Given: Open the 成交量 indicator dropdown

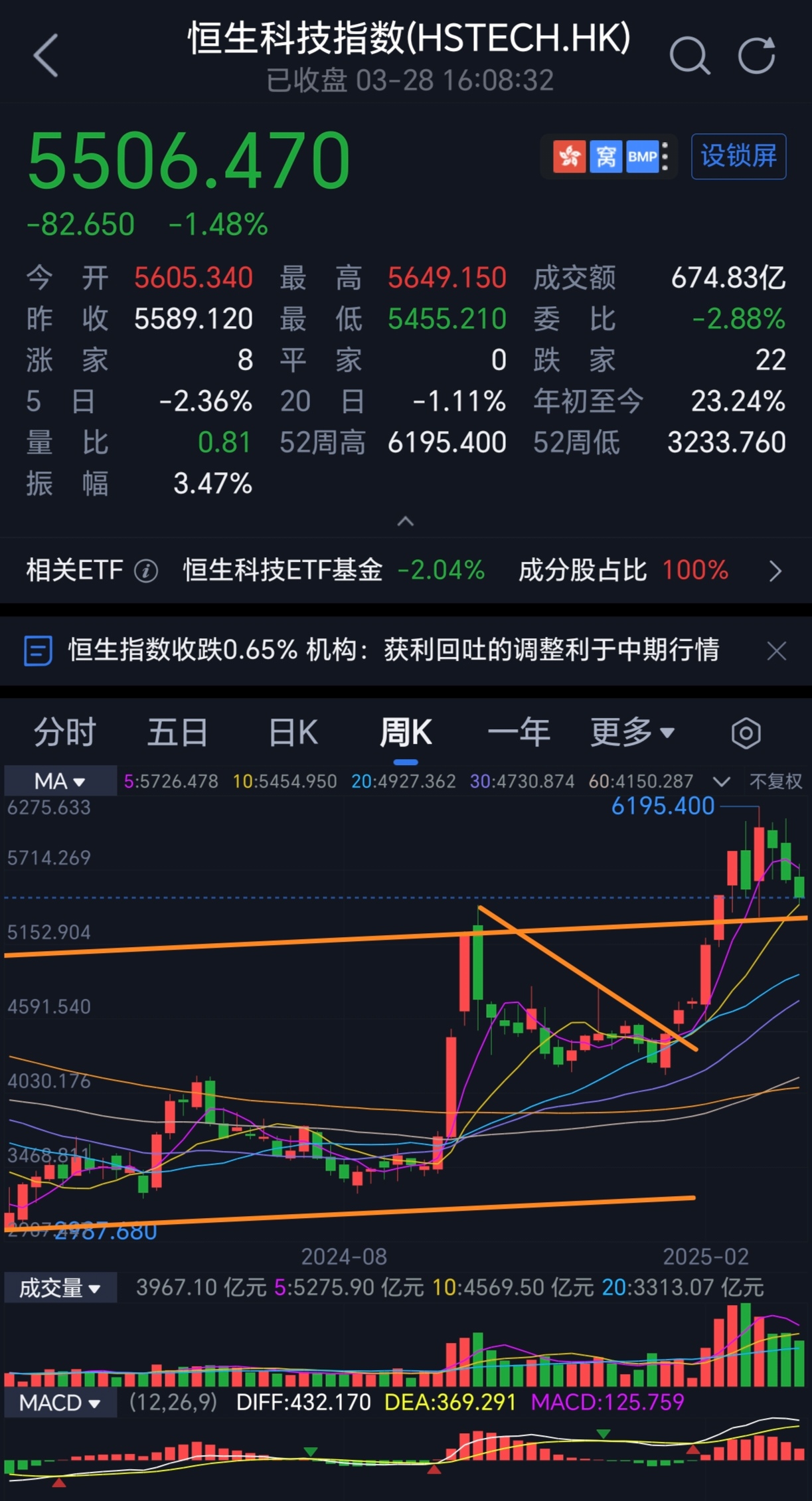Looking at the screenshot, I should [60, 1287].
